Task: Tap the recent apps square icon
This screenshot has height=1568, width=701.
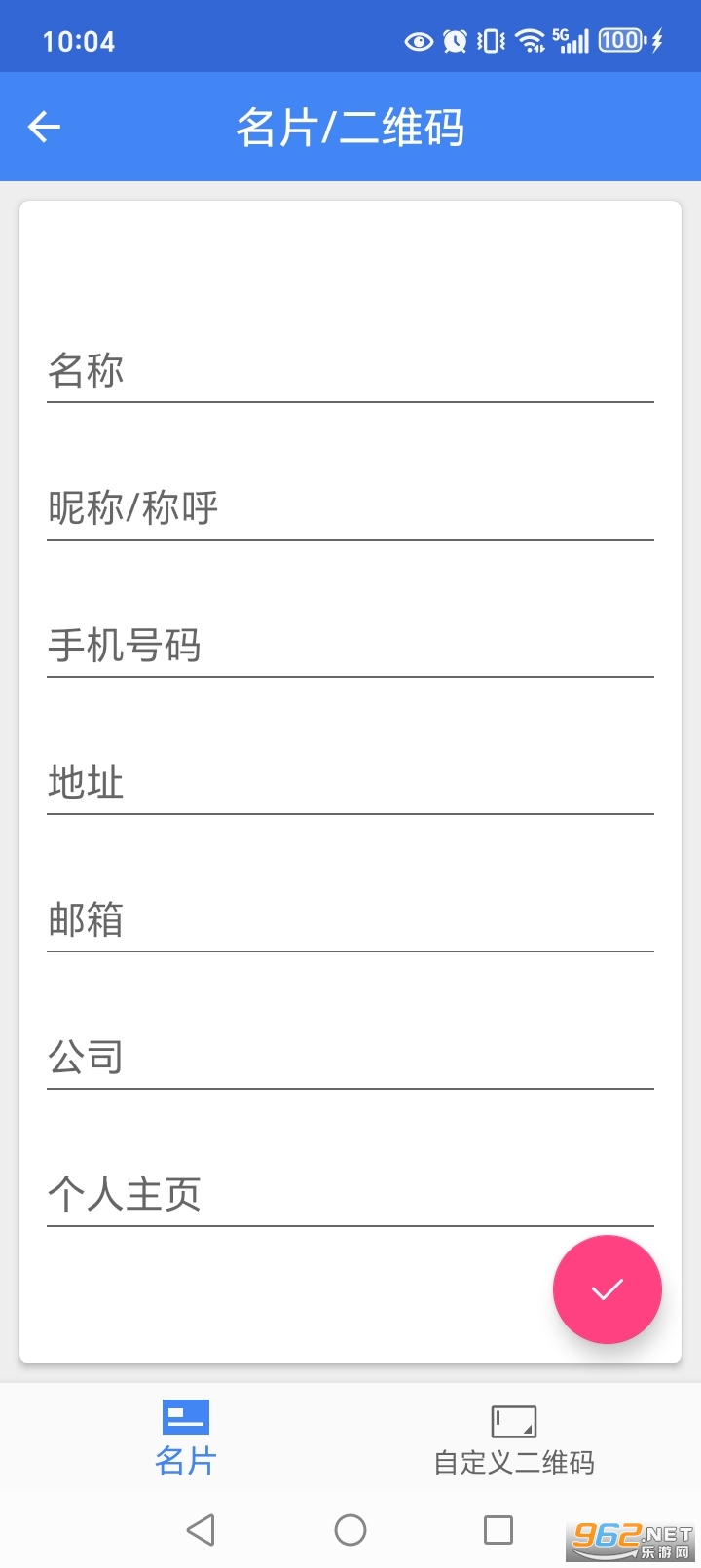Action: (x=498, y=1529)
